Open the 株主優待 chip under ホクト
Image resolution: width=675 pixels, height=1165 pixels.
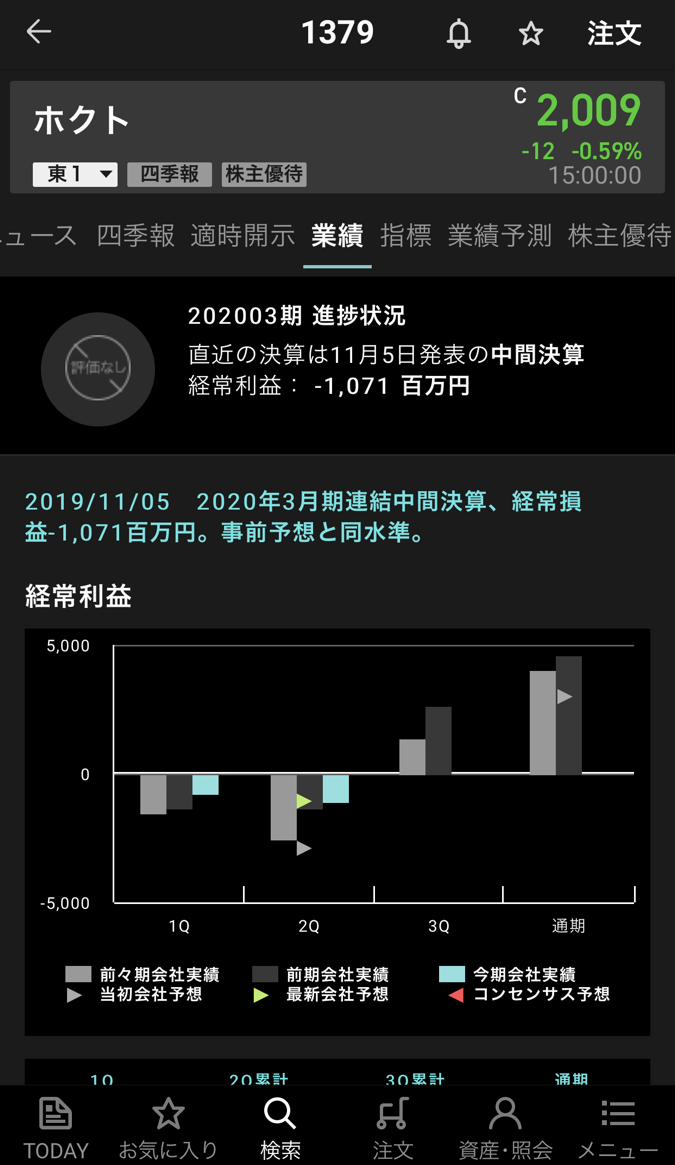264,174
